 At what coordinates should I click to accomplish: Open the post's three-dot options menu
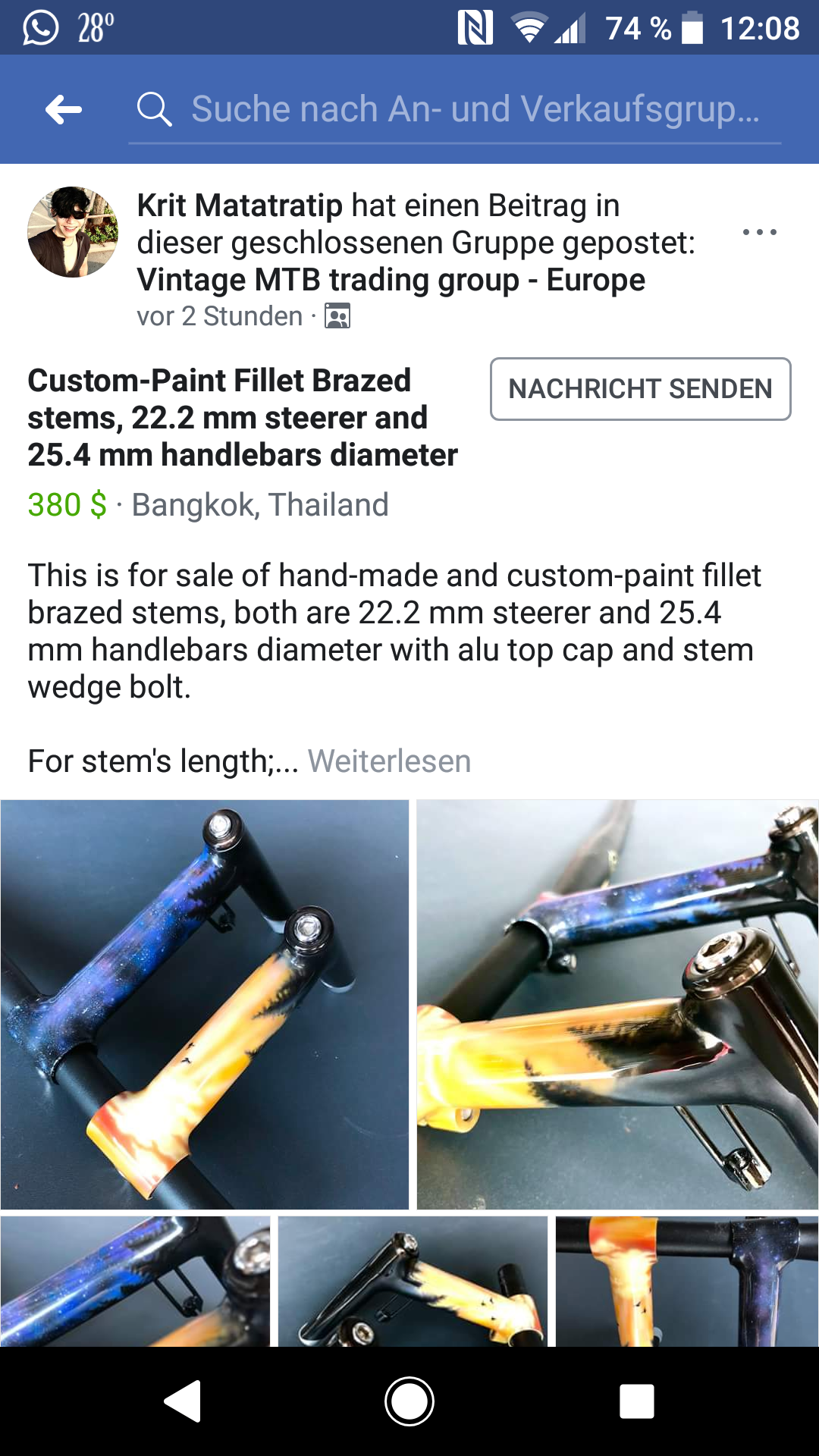point(759,232)
